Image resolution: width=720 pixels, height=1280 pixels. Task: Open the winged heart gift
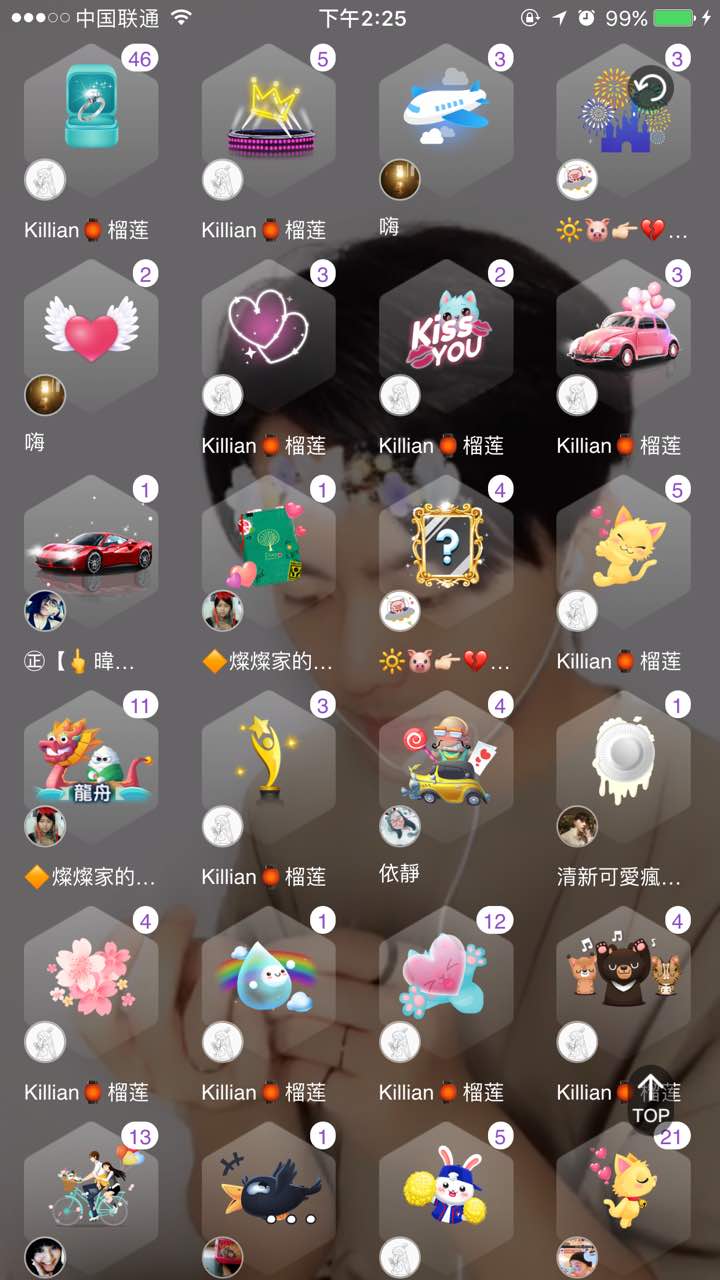coord(91,327)
